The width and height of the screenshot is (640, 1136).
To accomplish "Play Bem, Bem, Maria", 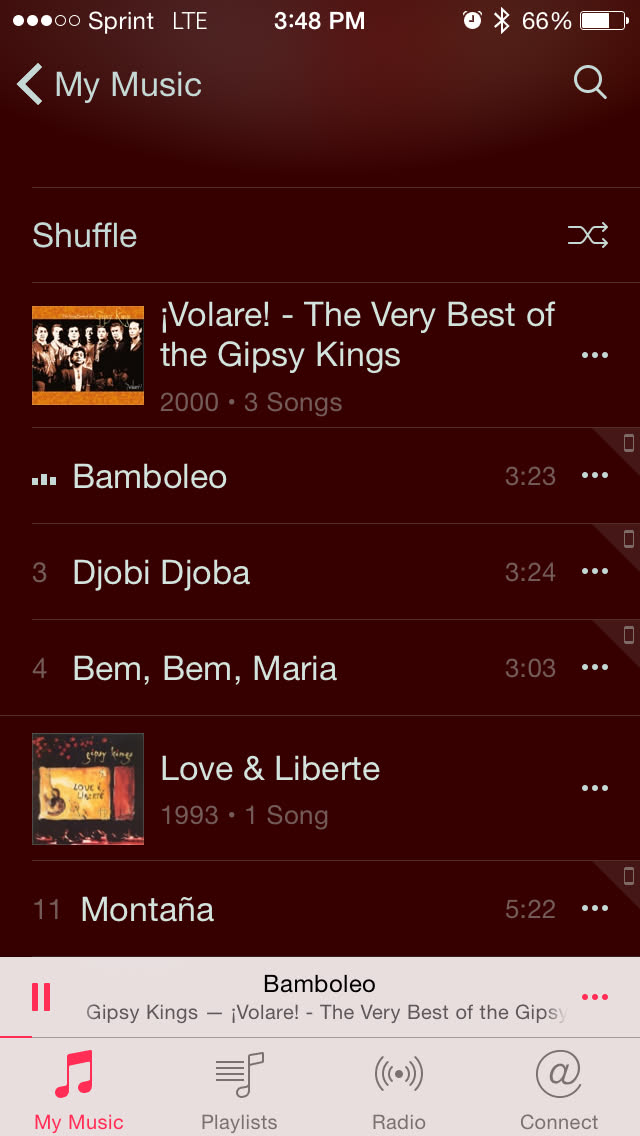I will click(x=205, y=669).
